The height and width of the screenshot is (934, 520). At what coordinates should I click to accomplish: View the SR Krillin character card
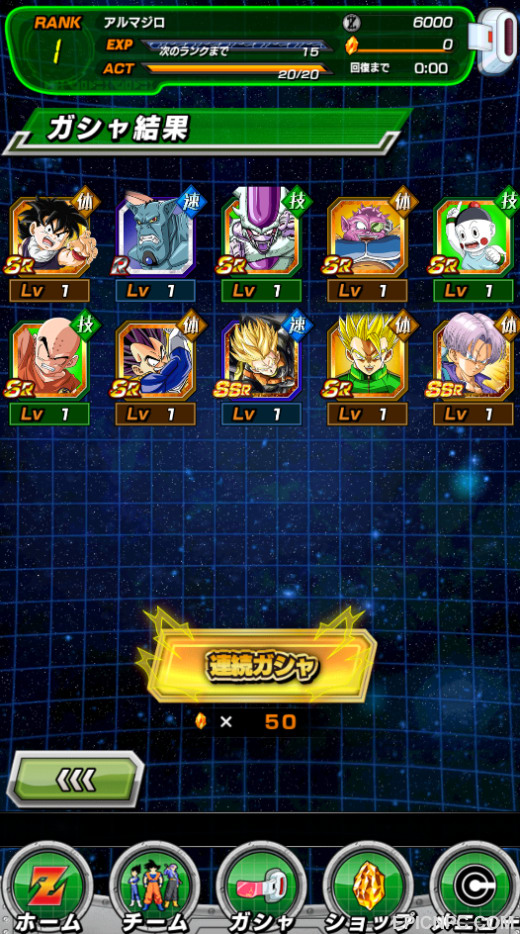pos(49,358)
